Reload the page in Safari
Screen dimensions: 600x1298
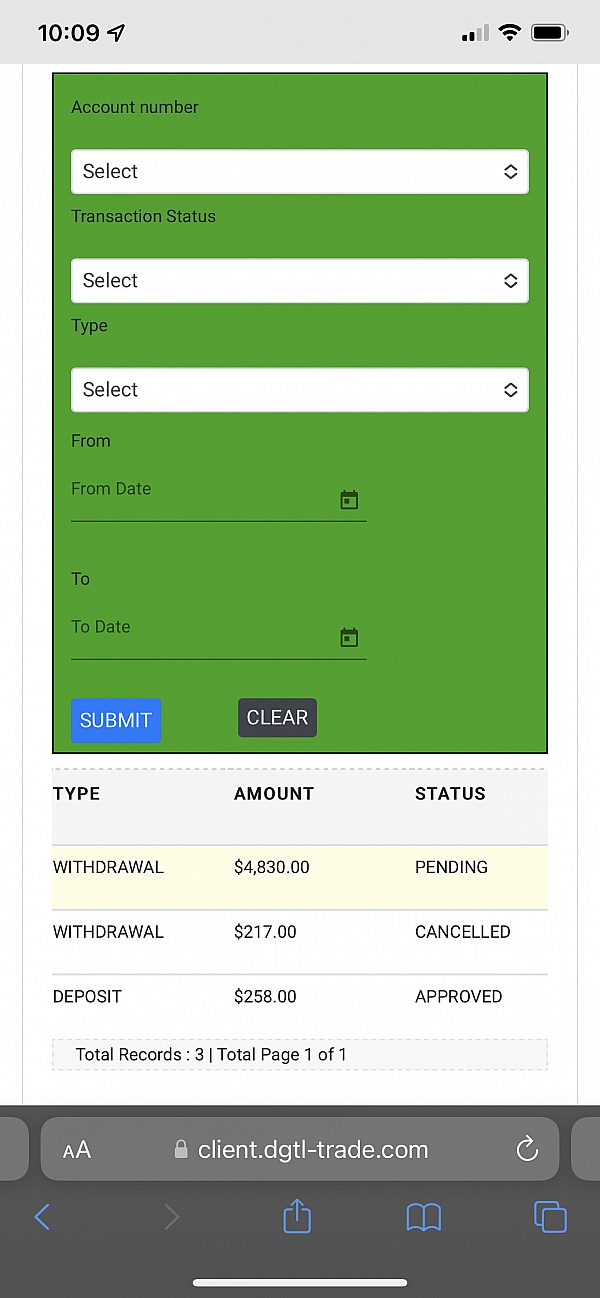point(527,1150)
